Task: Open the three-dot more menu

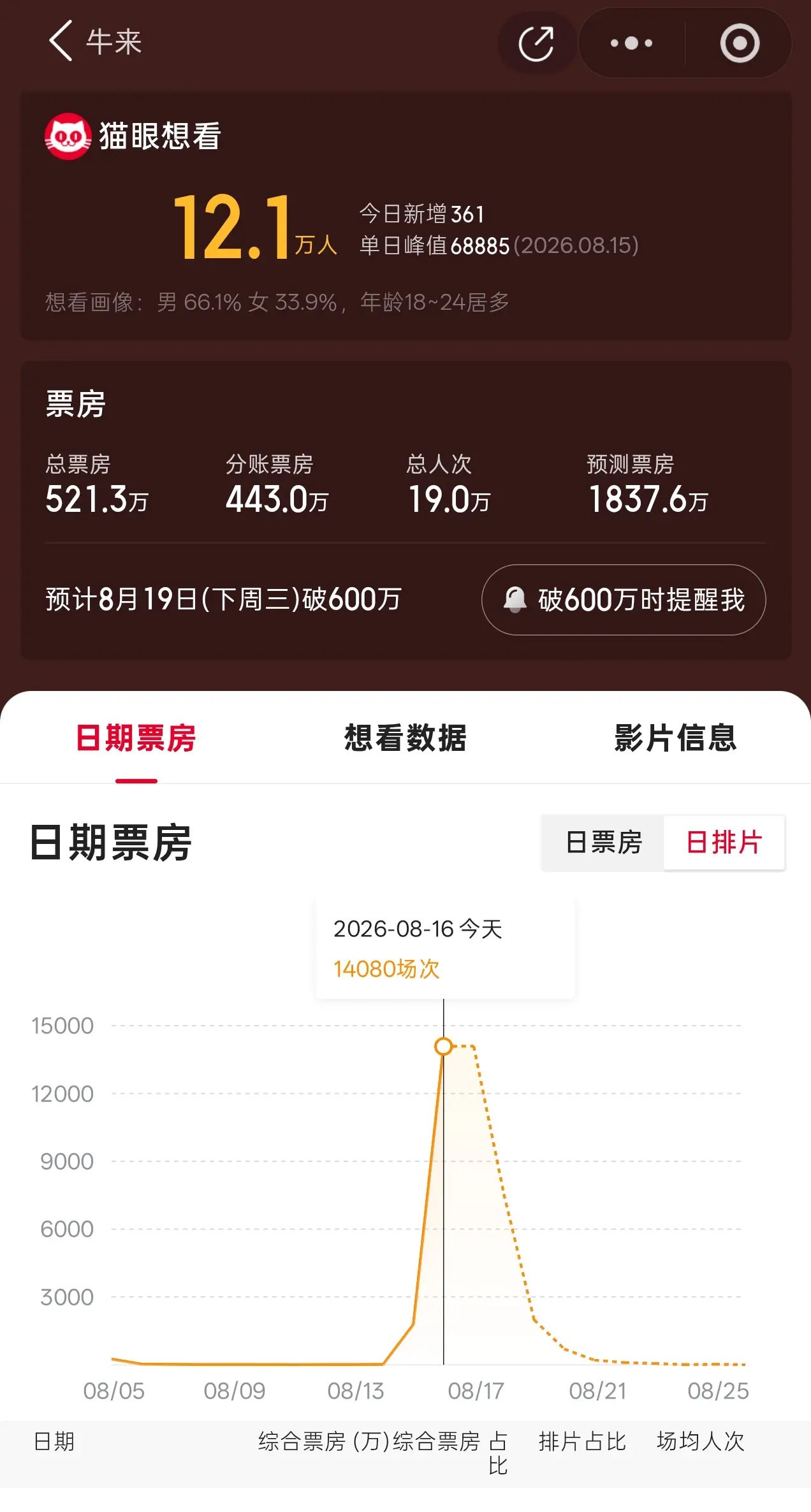Action: pyautogui.click(x=631, y=43)
